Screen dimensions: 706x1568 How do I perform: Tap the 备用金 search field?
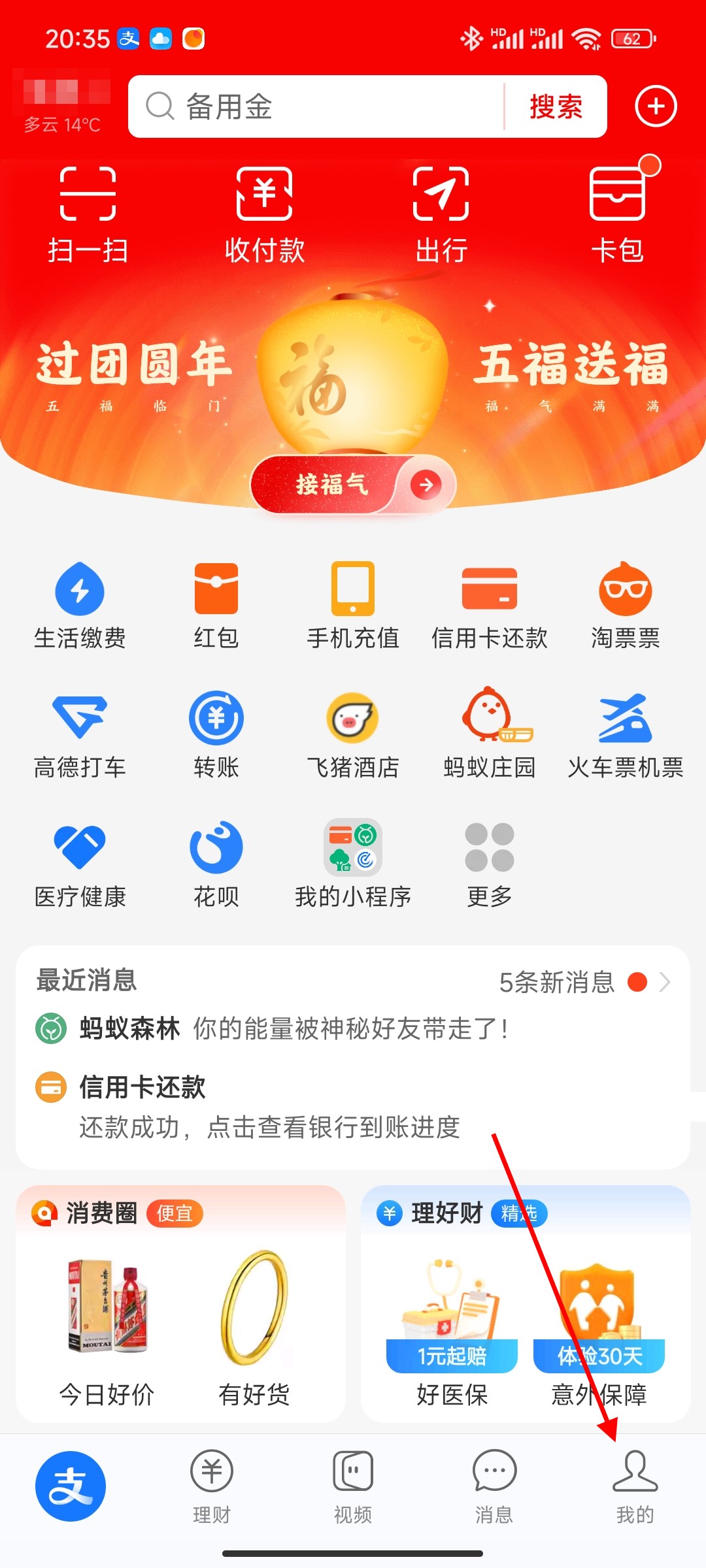[314, 106]
